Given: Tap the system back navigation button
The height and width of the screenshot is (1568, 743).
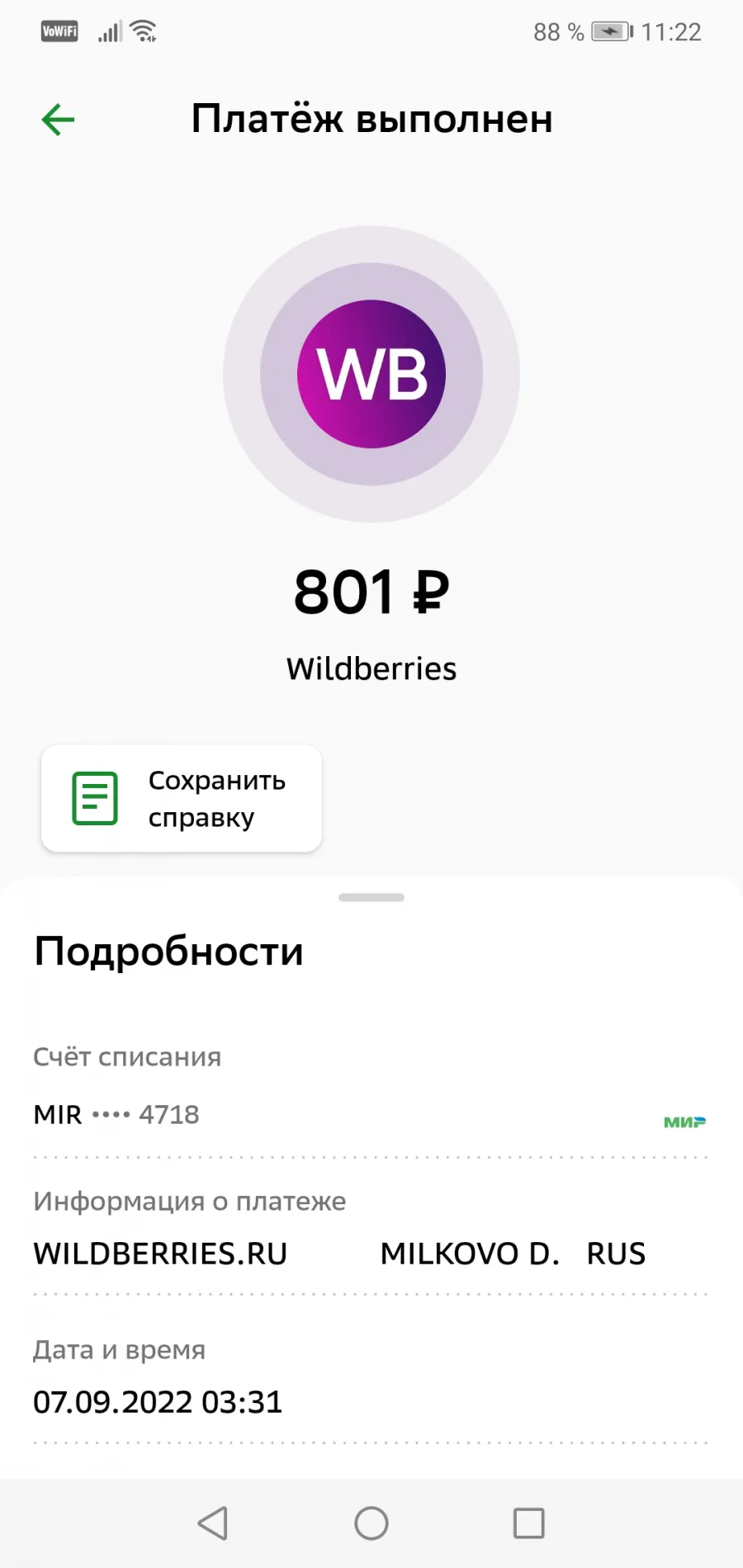Looking at the screenshot, I should tap(213, 1523).
